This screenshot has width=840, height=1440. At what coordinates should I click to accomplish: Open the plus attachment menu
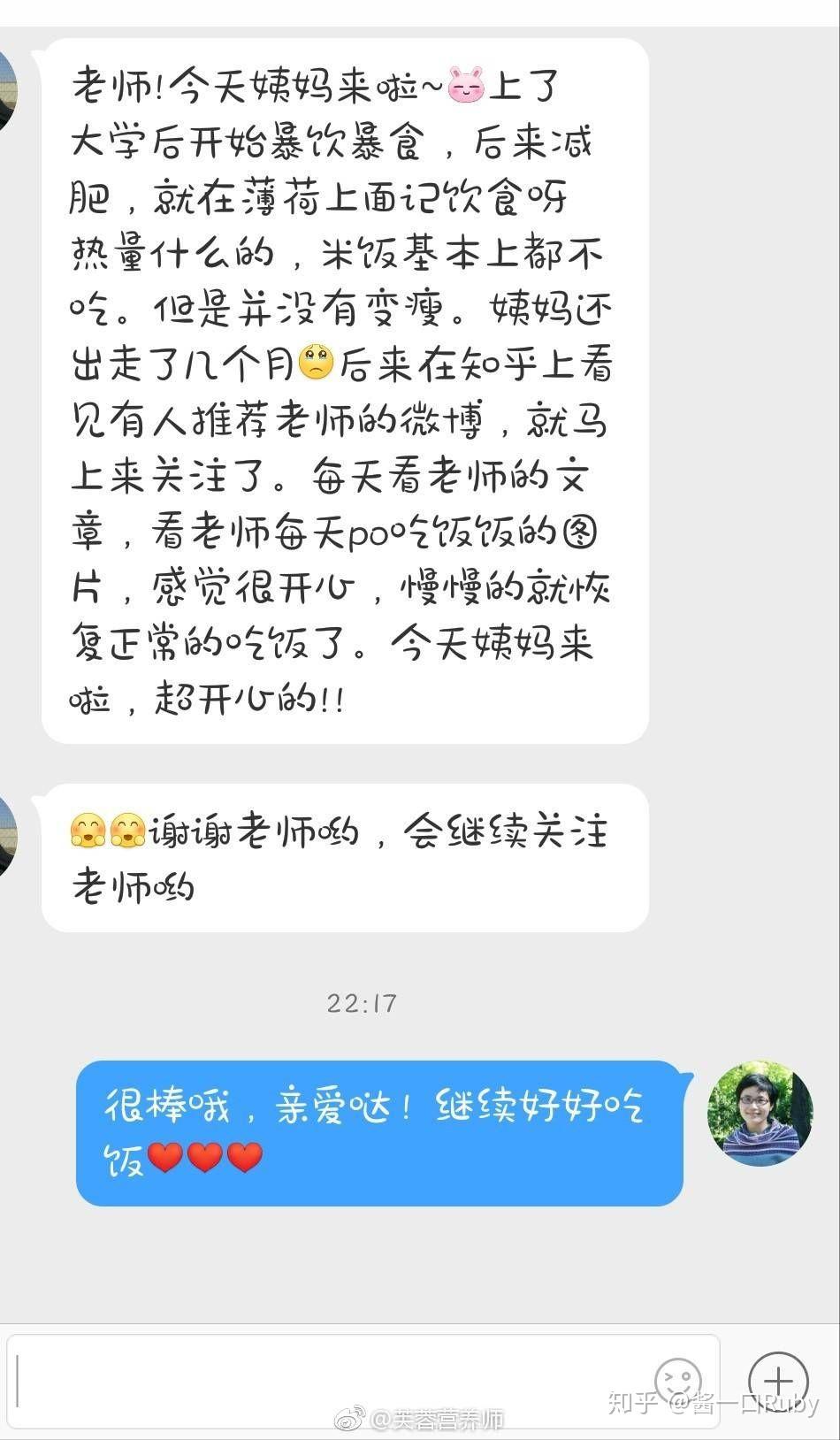pos(778,1380)
